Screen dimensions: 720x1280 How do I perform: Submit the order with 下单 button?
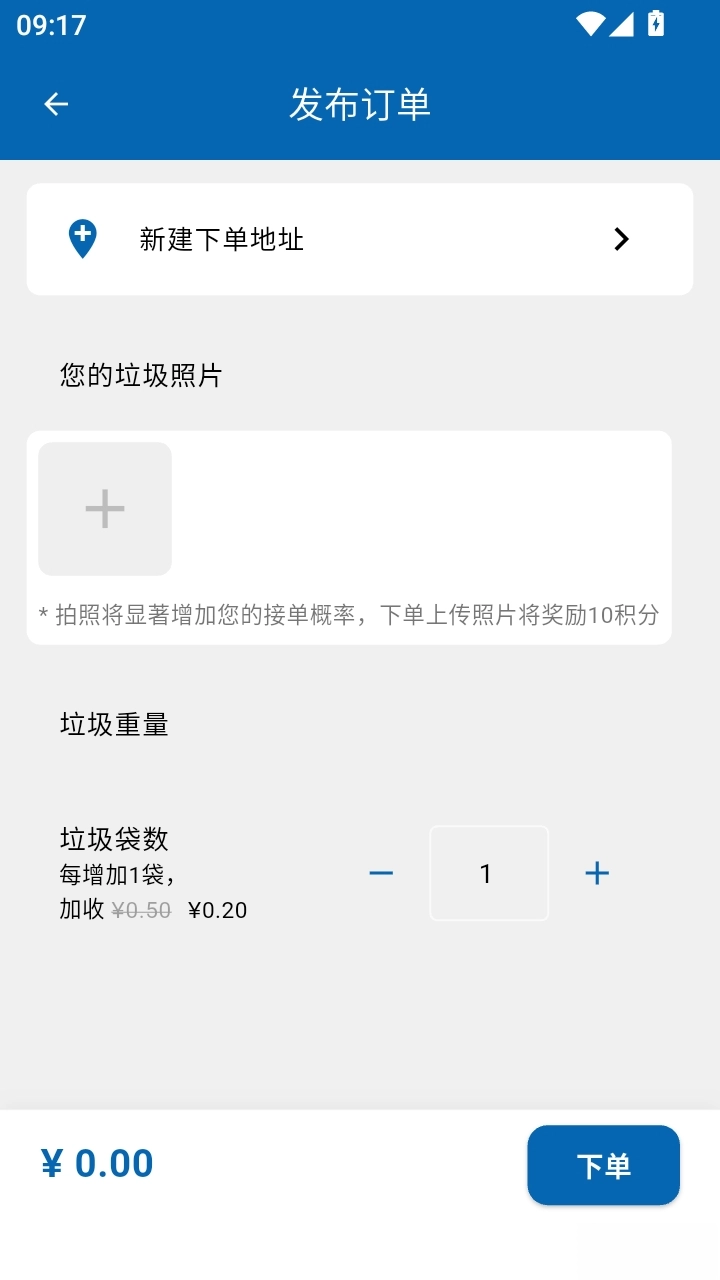603,1165
